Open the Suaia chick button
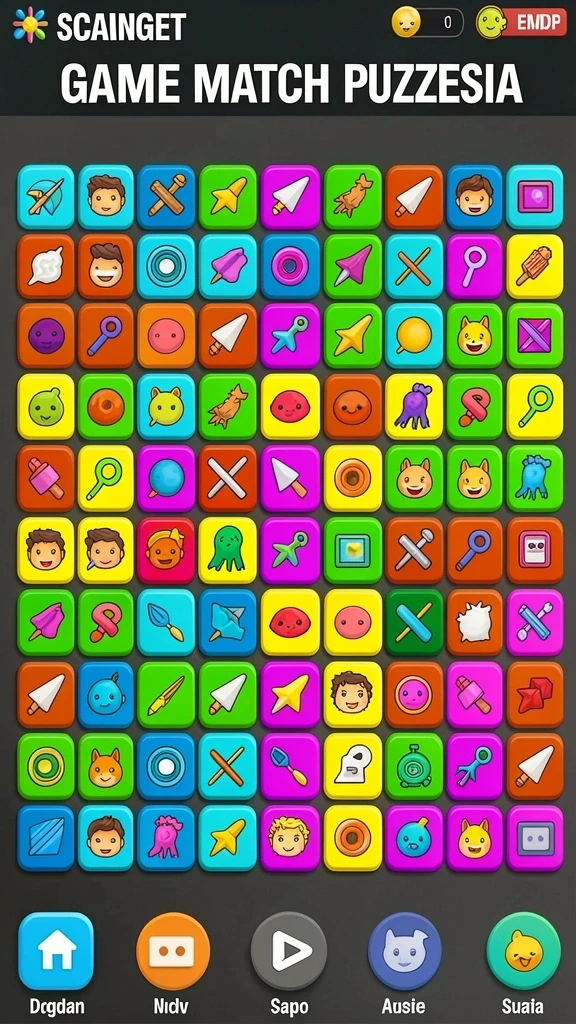Image resolution: width=576 pixels, height=1024 pixels. pyautogui.click(x=524, y=951)
